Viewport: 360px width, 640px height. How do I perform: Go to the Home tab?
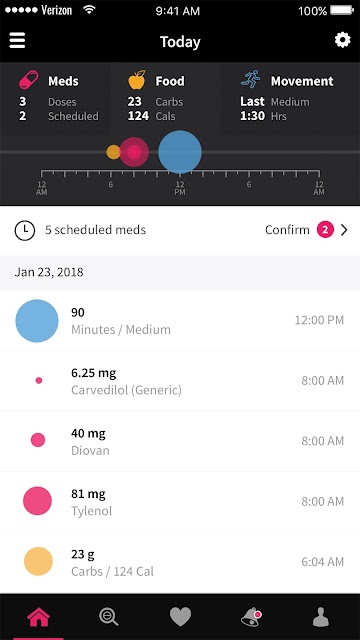[x=38, y=617]
